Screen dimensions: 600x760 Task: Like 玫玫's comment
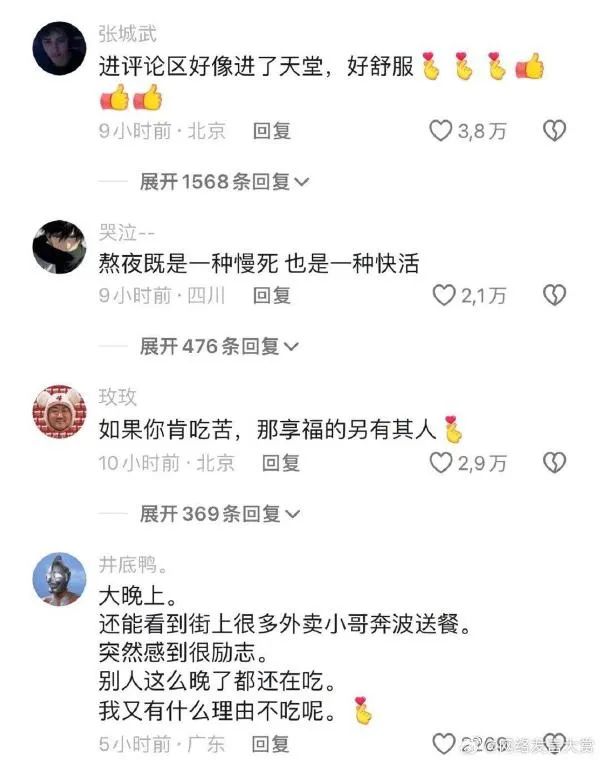[x=442, y=462]
